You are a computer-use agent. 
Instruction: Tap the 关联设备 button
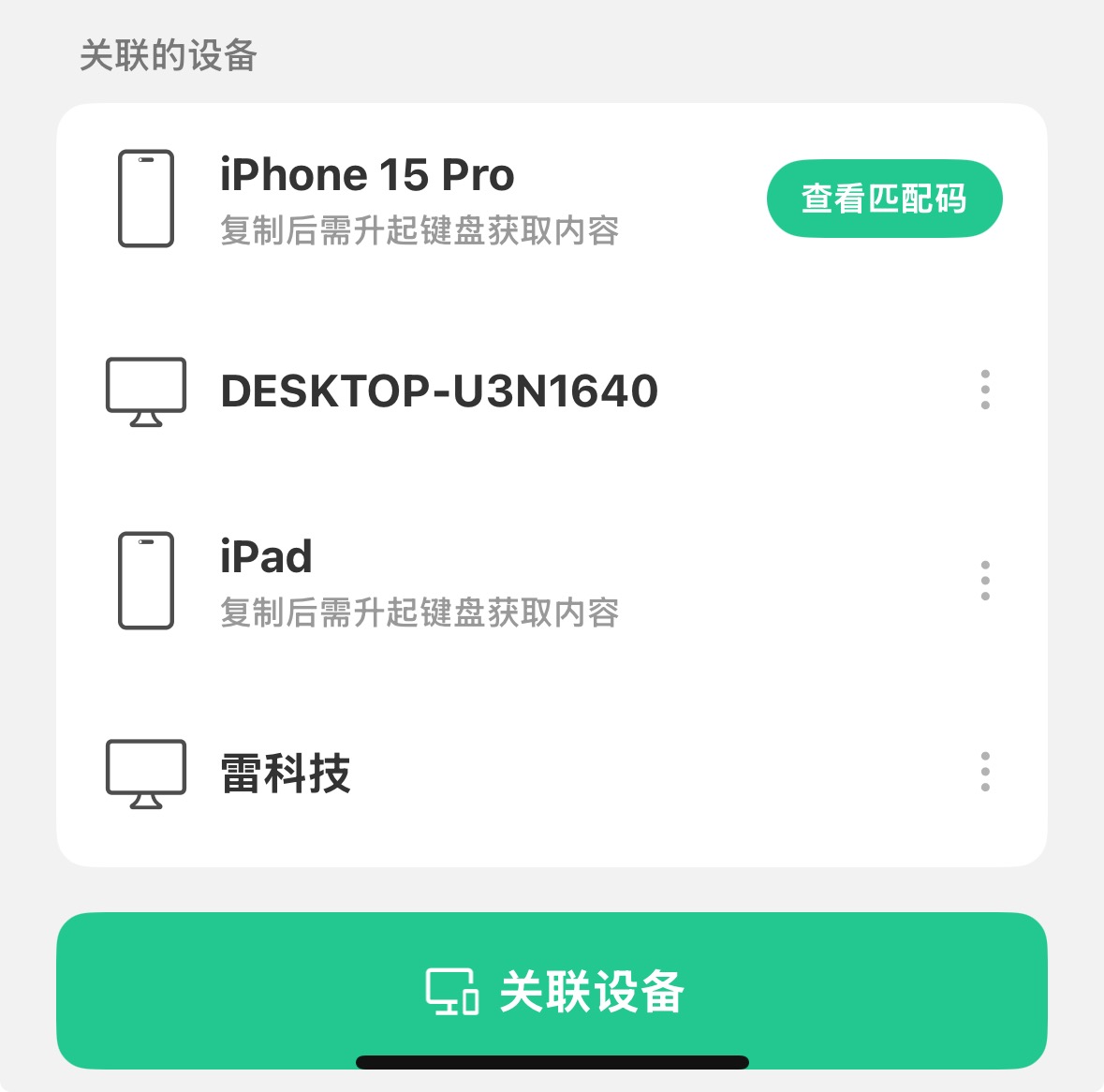tap(552, 991)
